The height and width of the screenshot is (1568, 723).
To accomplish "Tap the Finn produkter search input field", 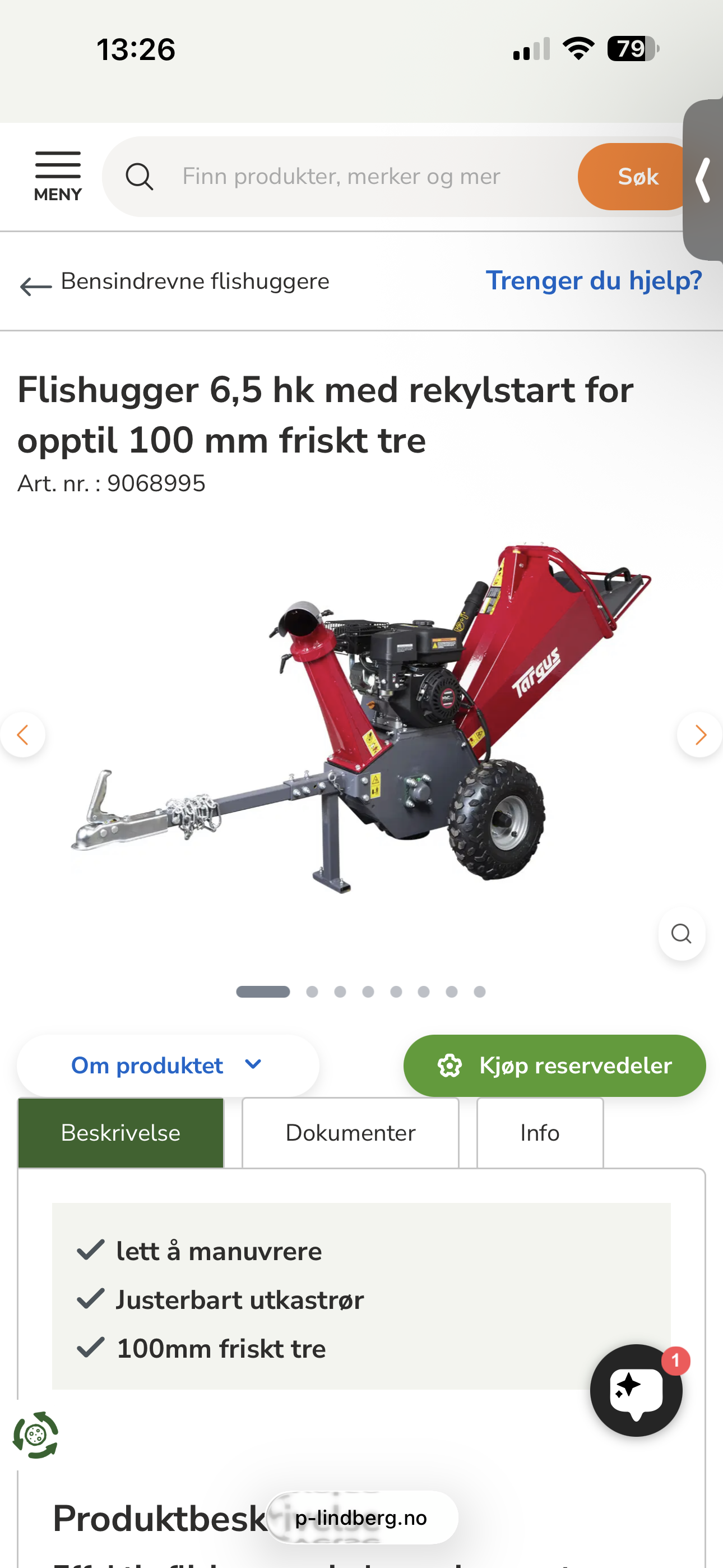I will [x=341, y=176].
